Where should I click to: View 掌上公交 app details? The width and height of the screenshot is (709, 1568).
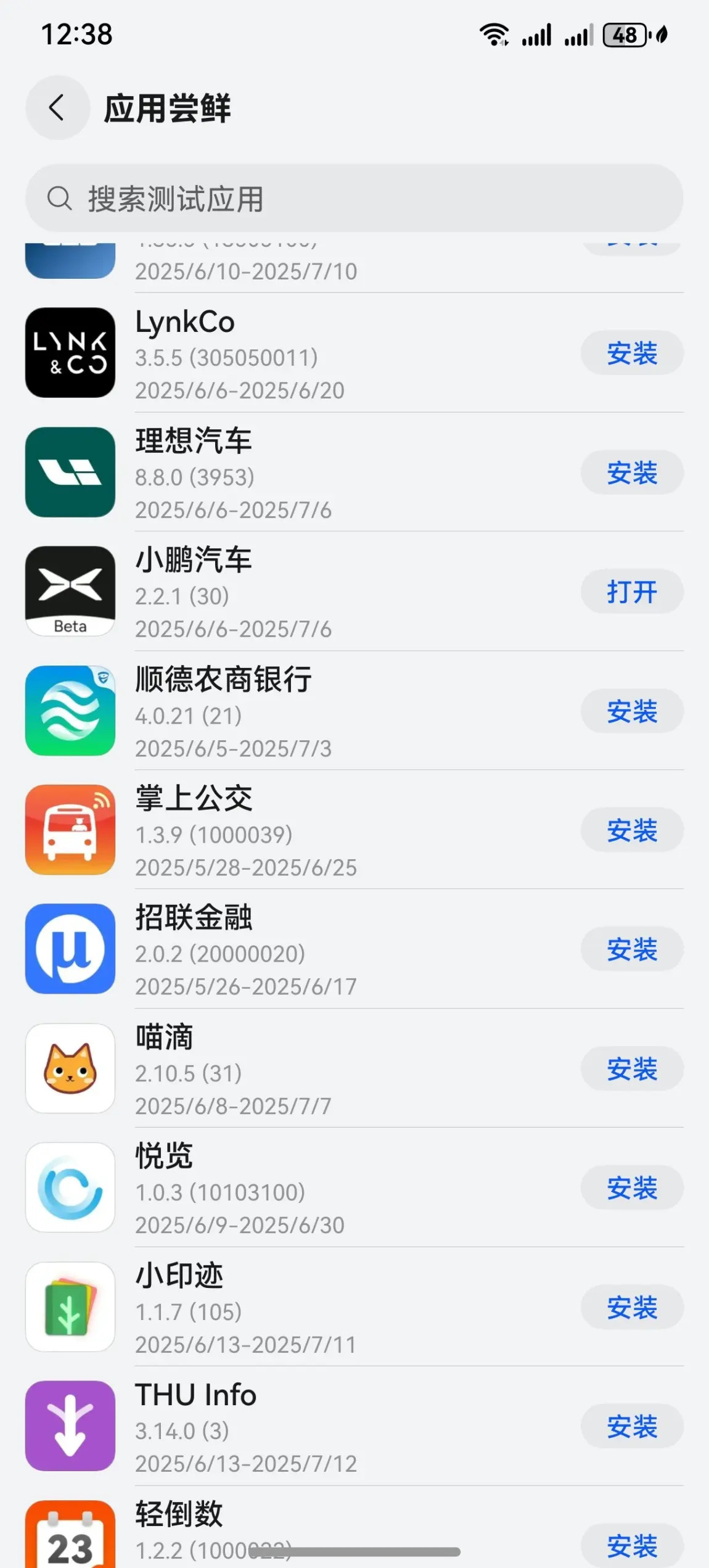point(308,830)
